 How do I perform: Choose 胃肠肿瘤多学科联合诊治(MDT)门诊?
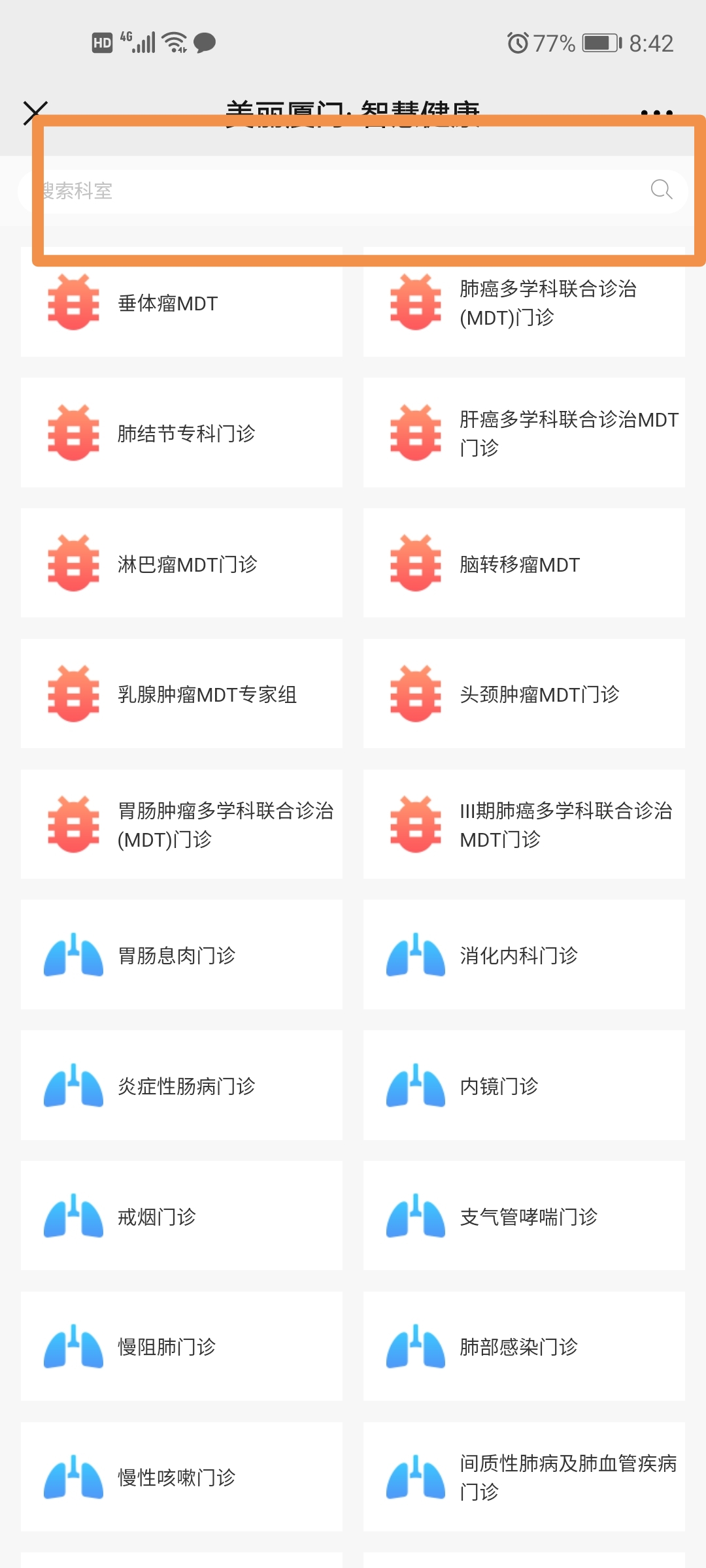[182, 825]
